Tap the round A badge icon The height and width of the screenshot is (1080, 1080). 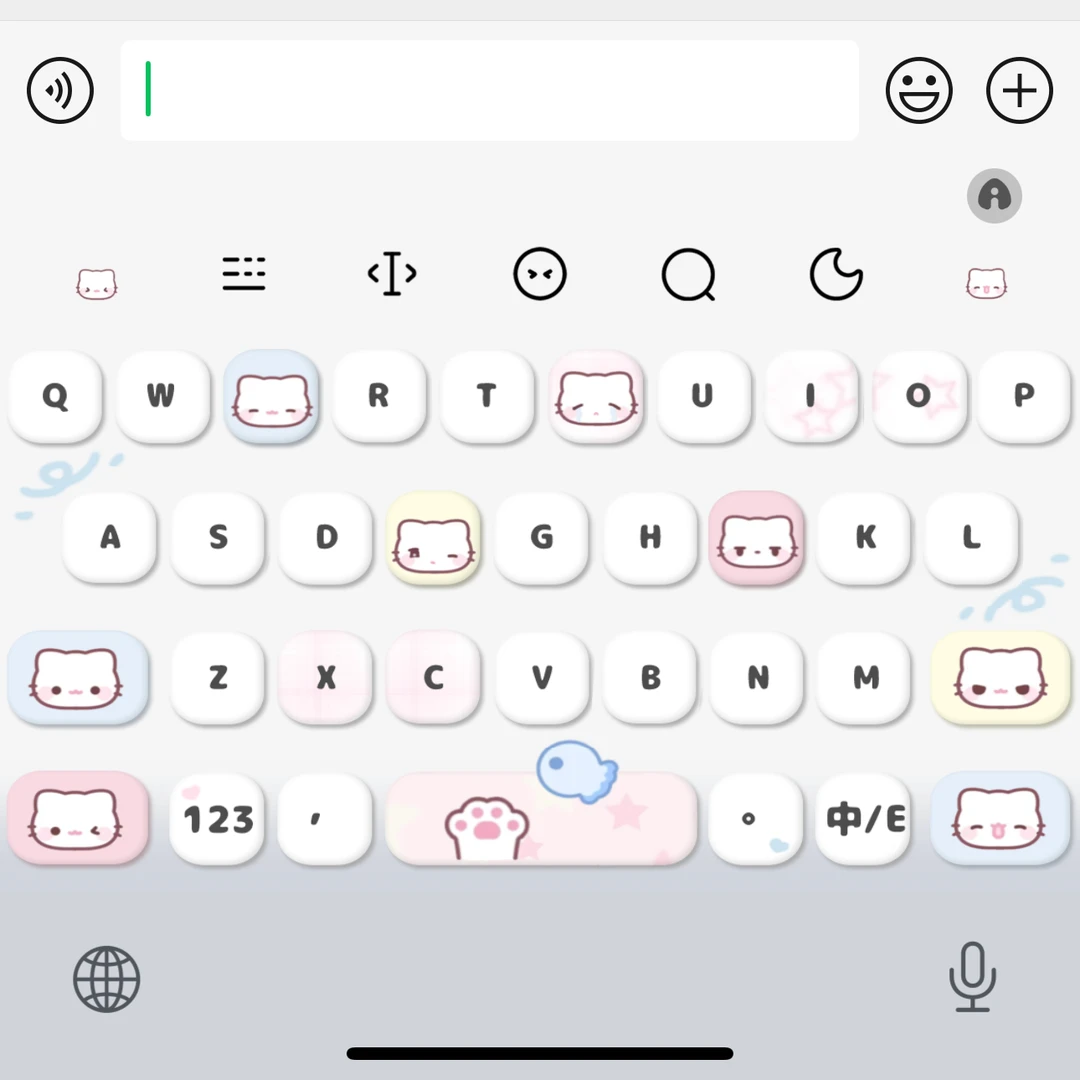click(x=994, y=195)
